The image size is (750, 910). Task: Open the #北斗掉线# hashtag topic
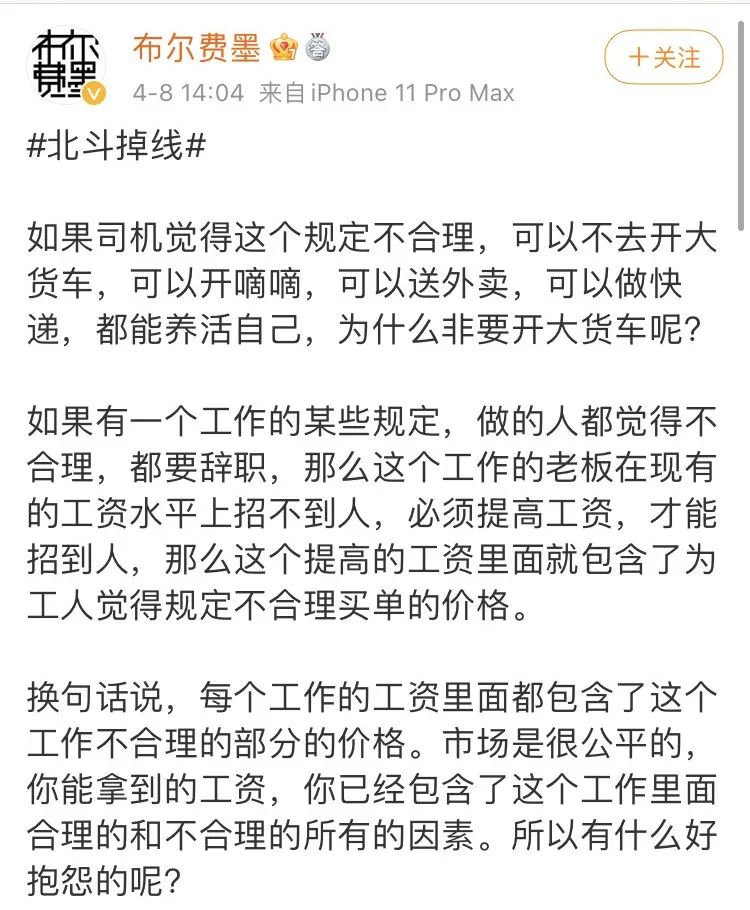[116, 147]
